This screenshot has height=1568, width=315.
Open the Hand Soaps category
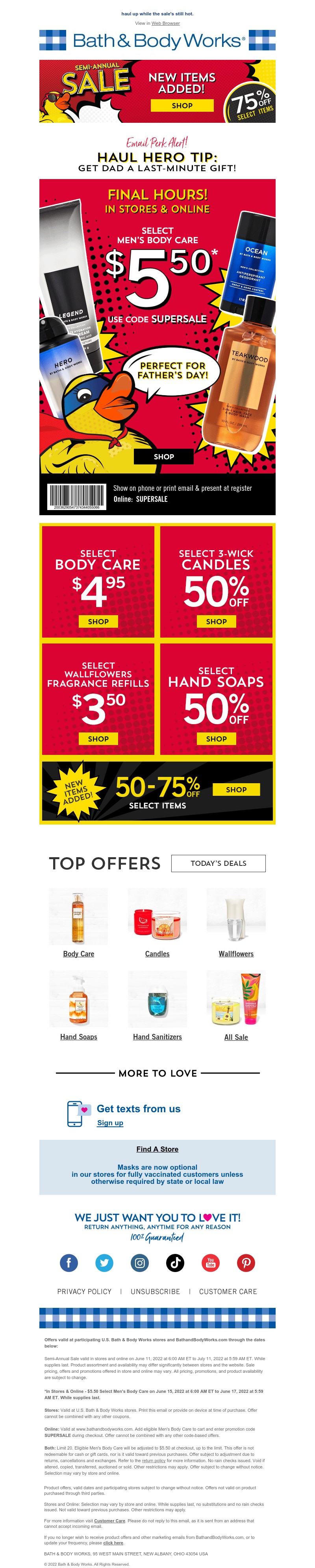[x=79, y=1037]
